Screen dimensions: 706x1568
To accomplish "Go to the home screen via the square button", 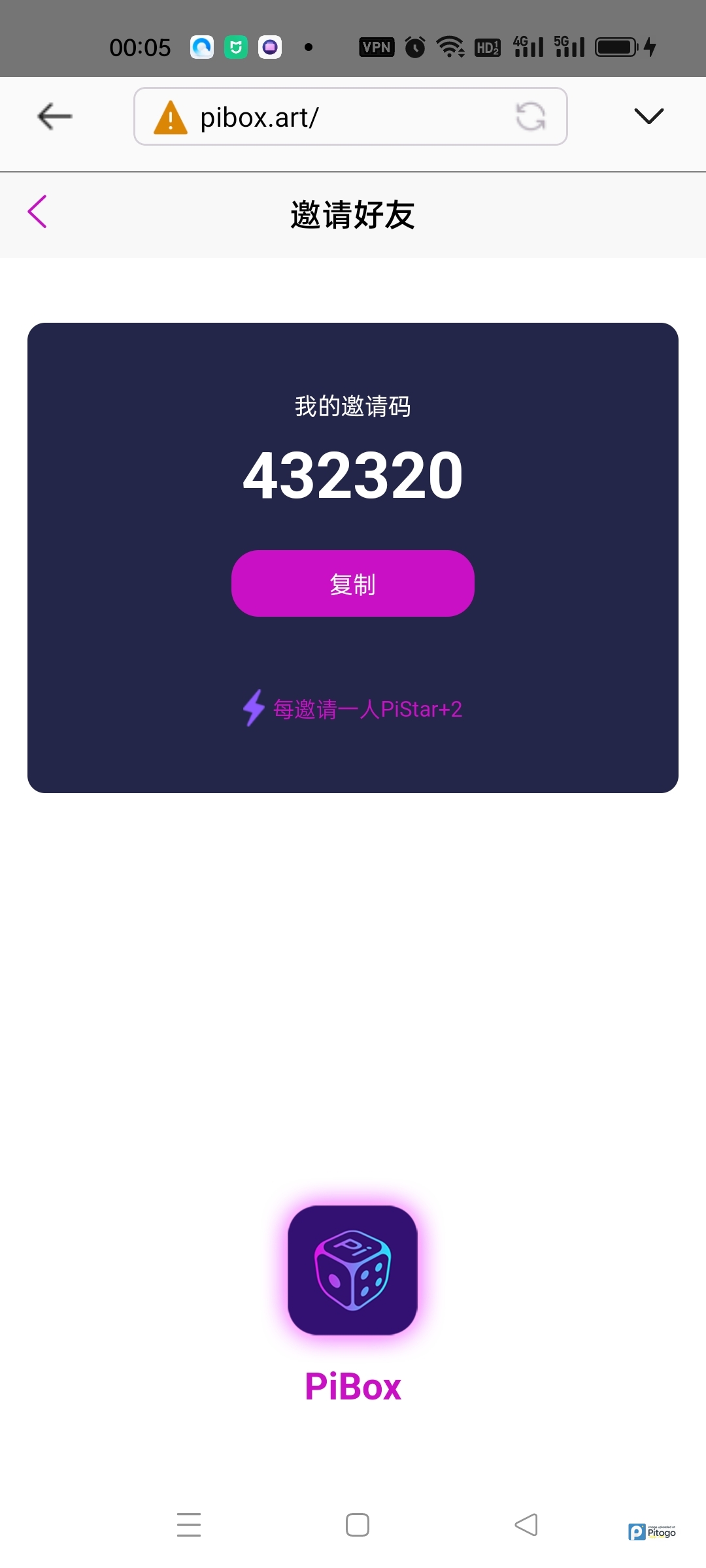I will click(x=357, y=1524).
